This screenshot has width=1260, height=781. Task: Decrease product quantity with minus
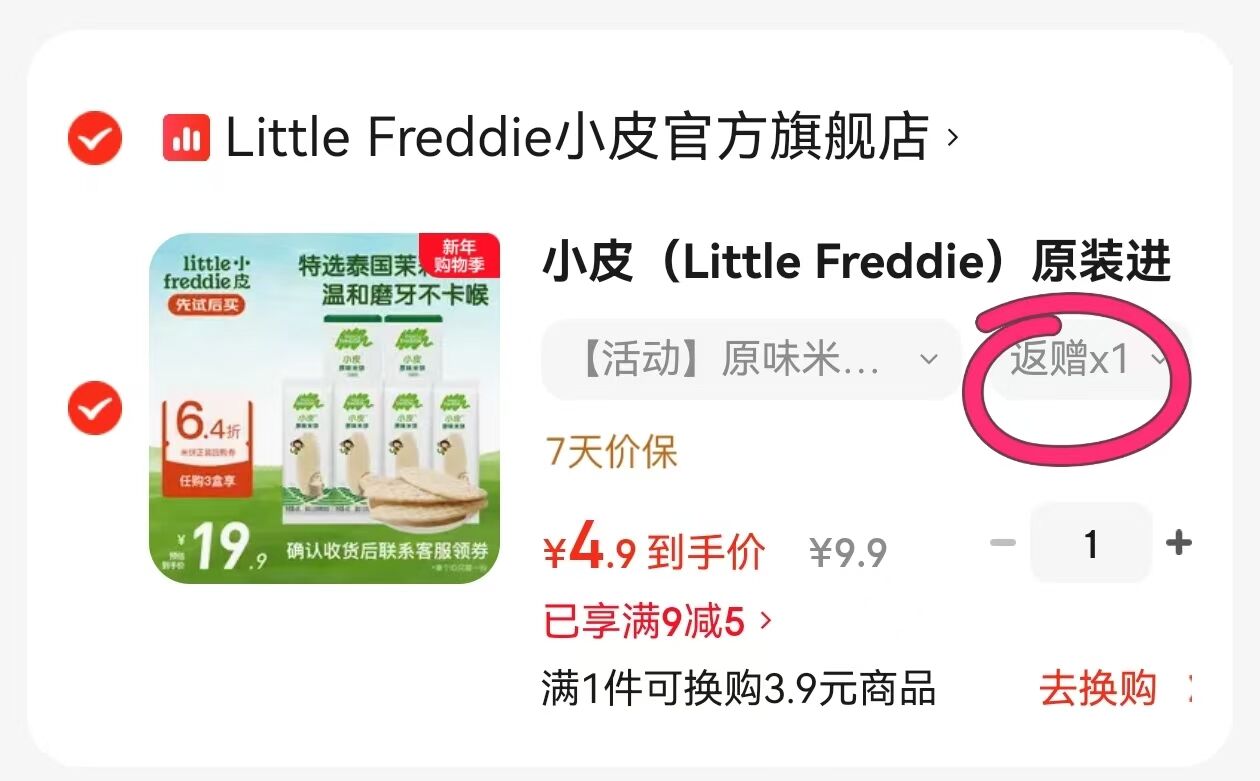(1002, 543)
